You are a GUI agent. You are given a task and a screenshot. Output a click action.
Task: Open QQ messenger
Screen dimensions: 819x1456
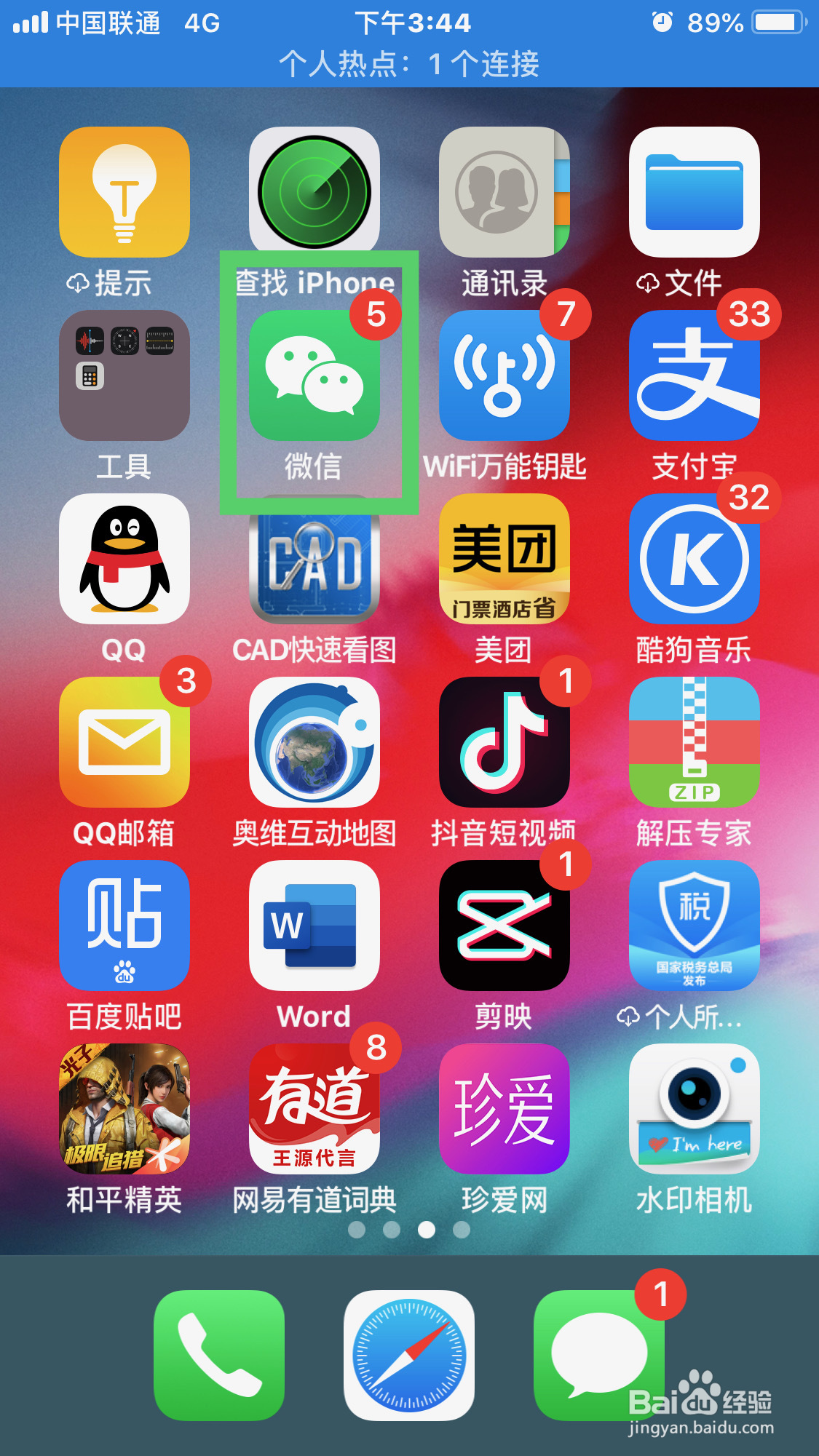(x=124, y=560)
